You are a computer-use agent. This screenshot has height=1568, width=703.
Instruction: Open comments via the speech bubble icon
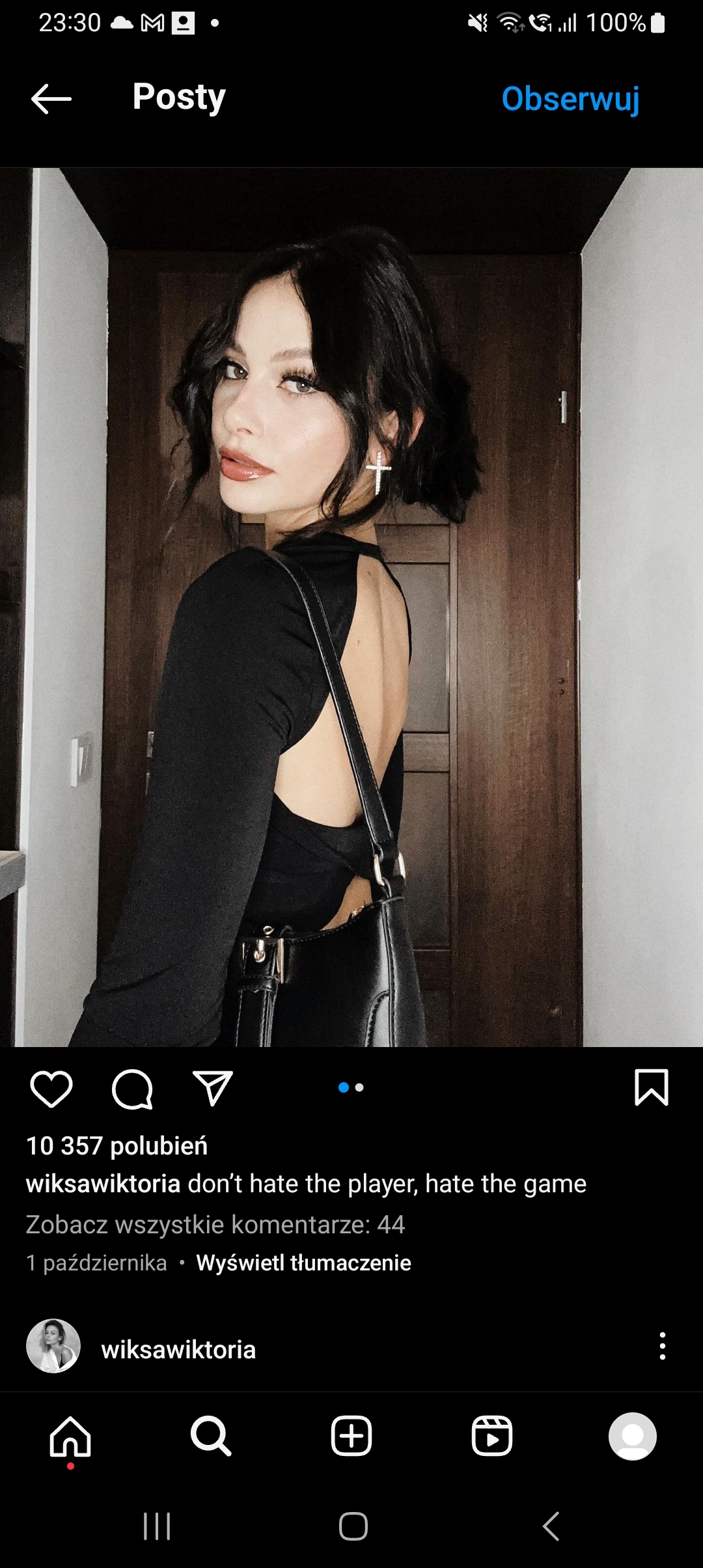coord(132,1088)
